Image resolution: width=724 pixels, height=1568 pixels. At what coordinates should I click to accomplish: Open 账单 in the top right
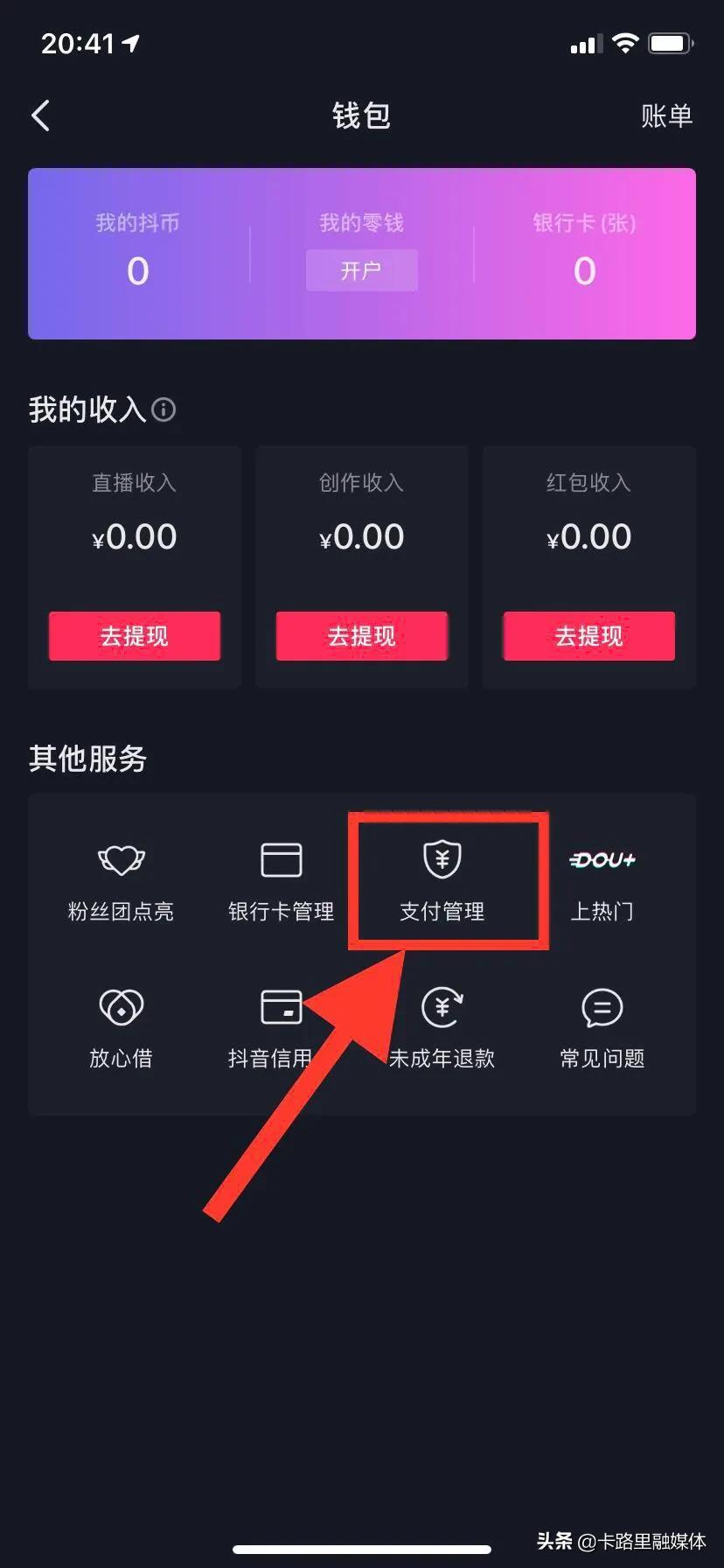click(666, 115)
